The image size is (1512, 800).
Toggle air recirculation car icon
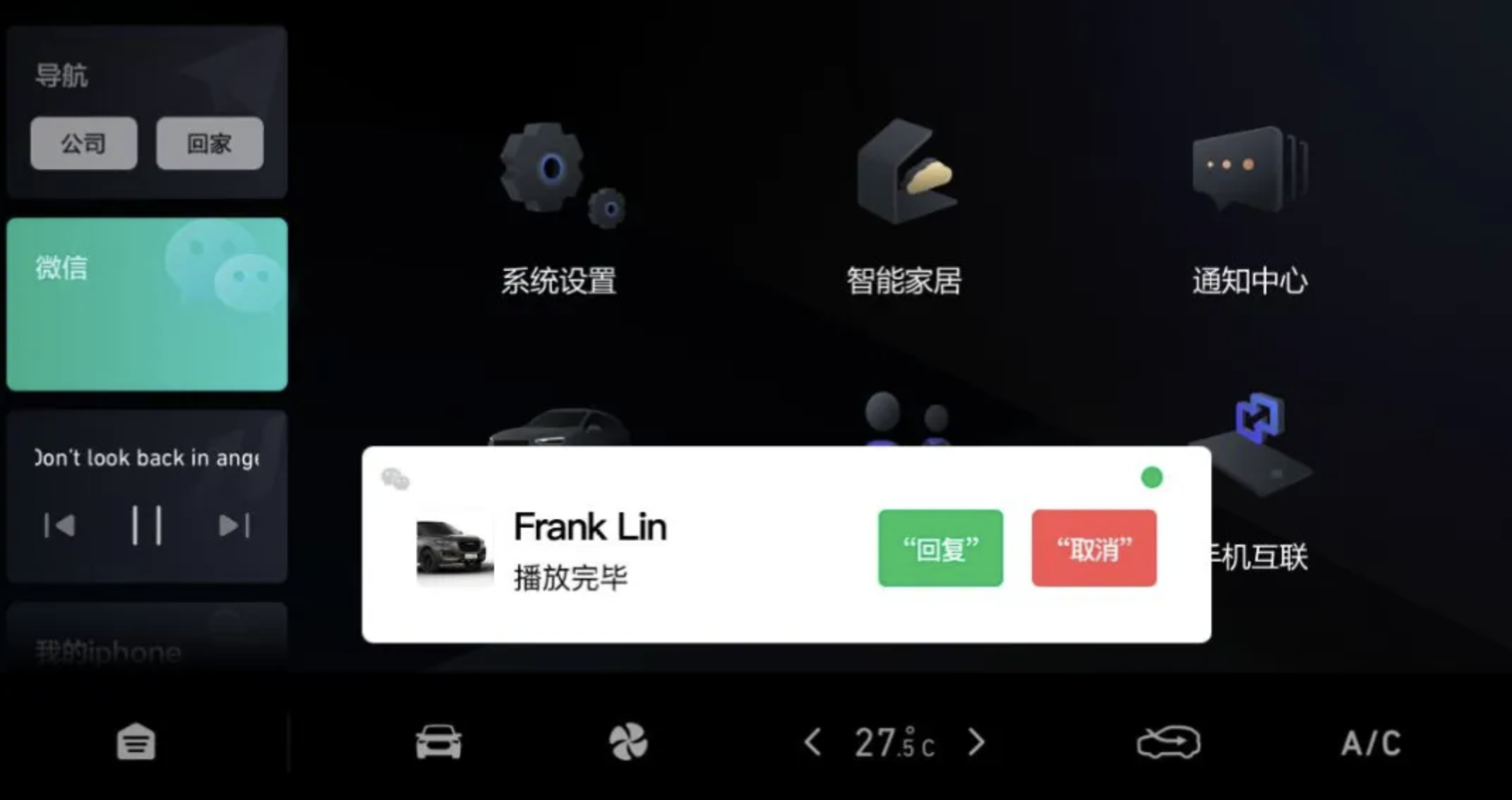1168,742
